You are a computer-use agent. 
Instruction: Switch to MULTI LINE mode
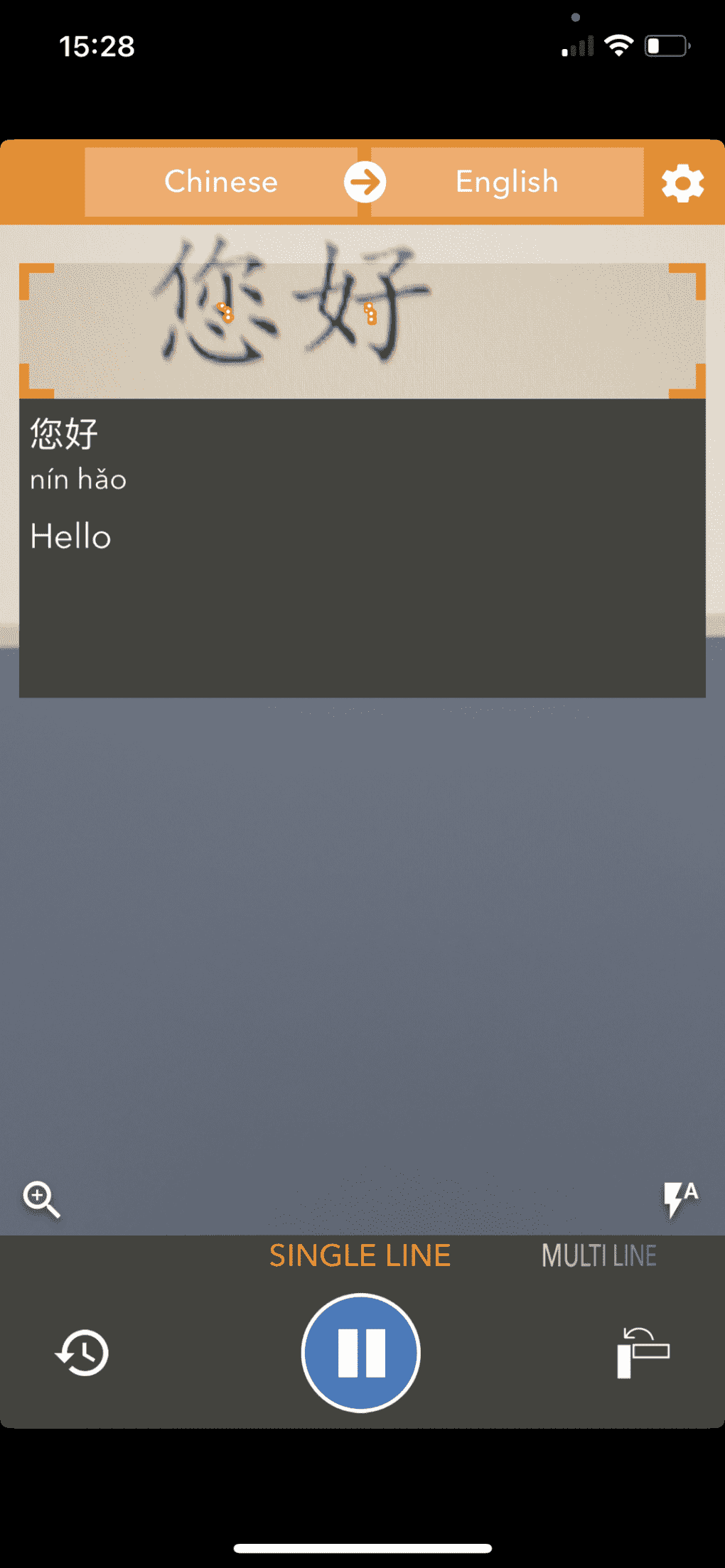(x=598, y=1256)
